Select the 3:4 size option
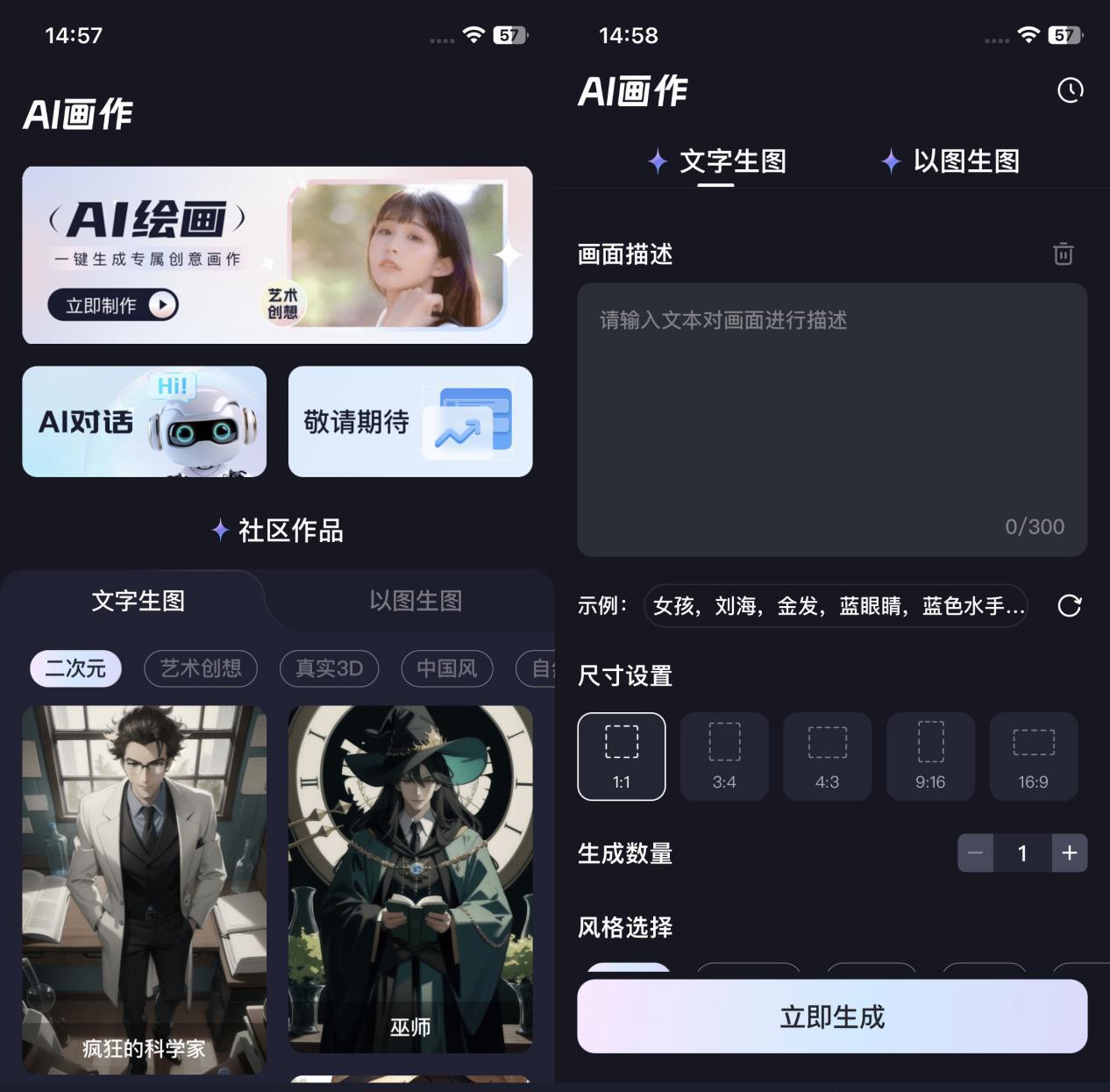Screen dimensions: 1110x1092 click(x=724, y=756)
